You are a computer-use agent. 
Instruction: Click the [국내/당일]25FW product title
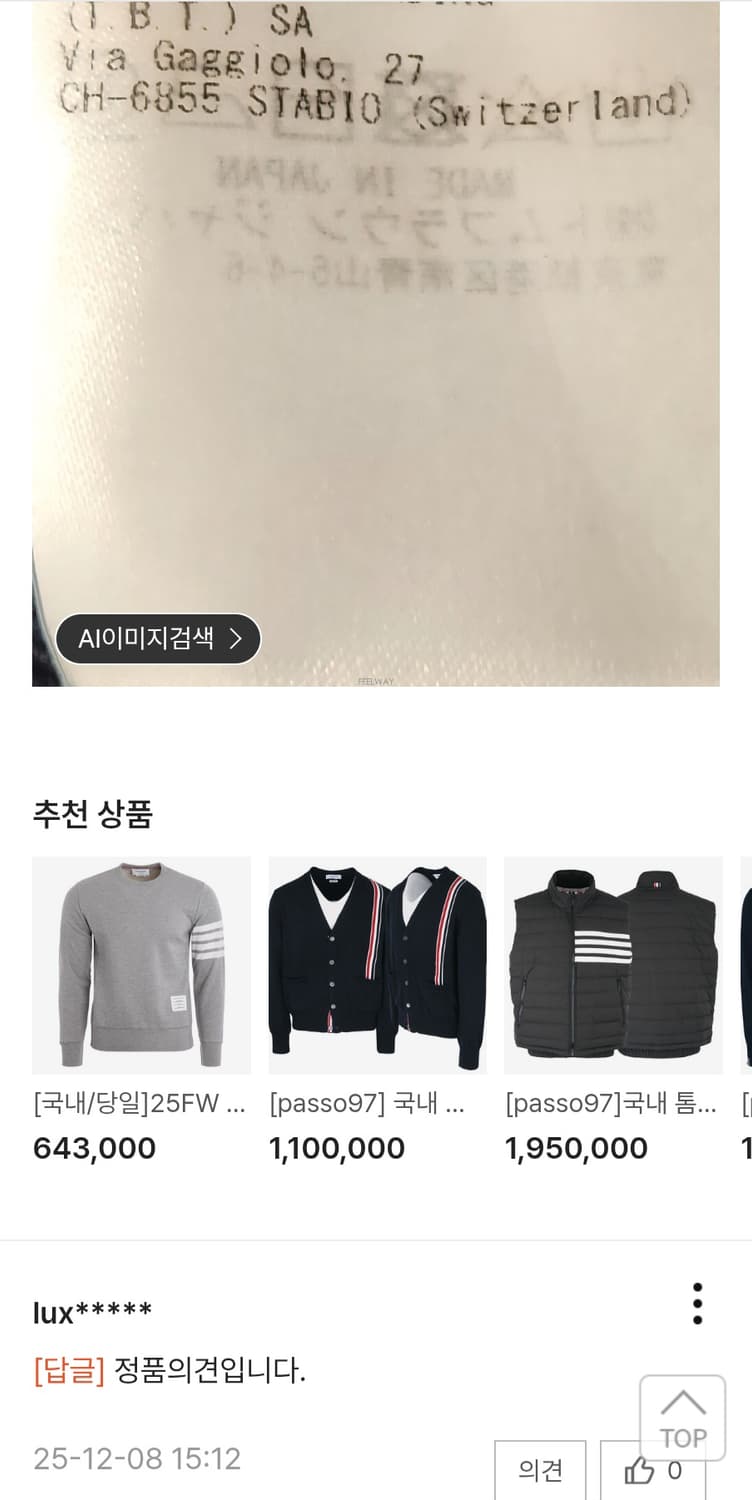(x=141, y=1104)
